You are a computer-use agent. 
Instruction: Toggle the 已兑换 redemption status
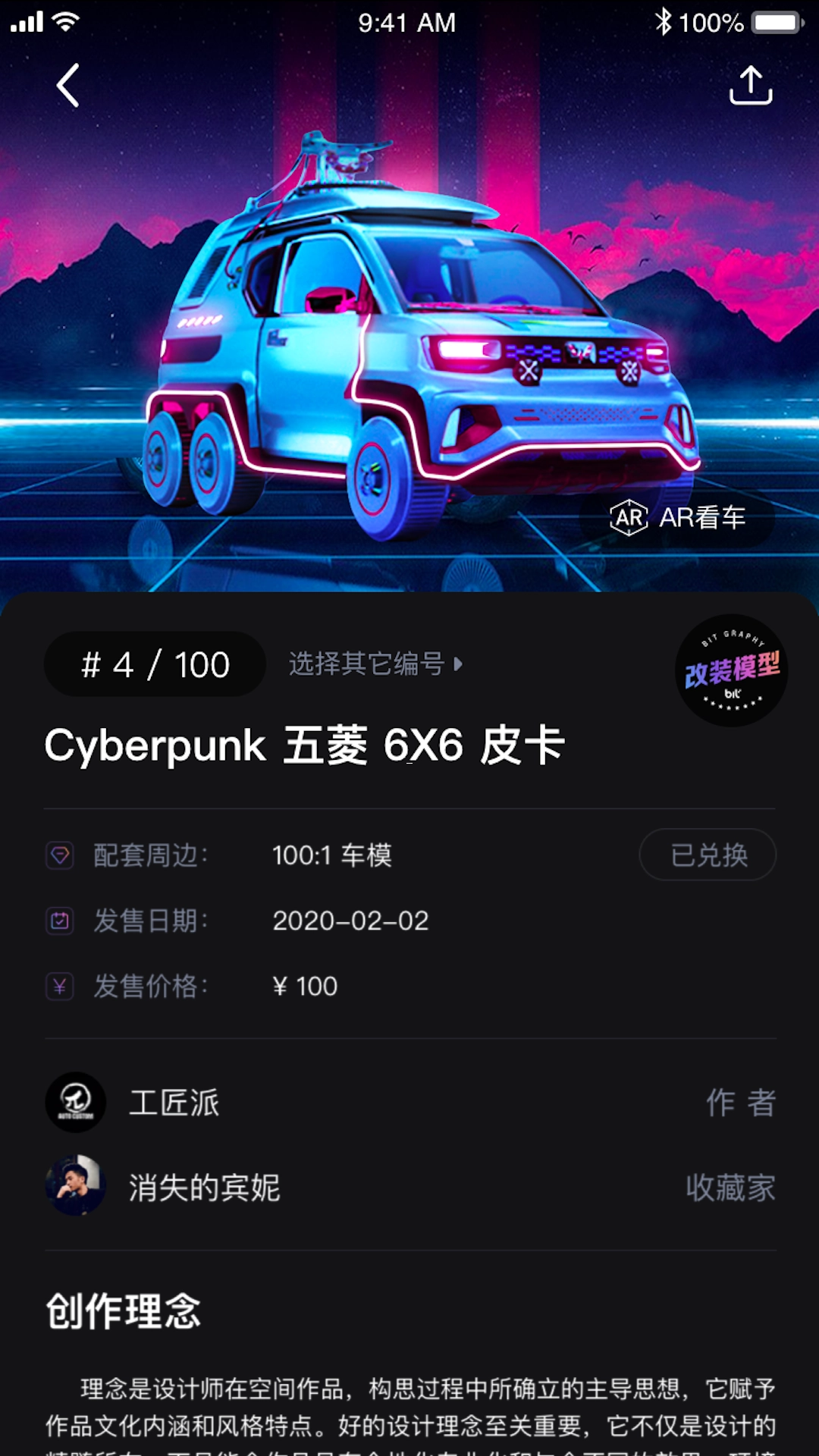(708, 855)
